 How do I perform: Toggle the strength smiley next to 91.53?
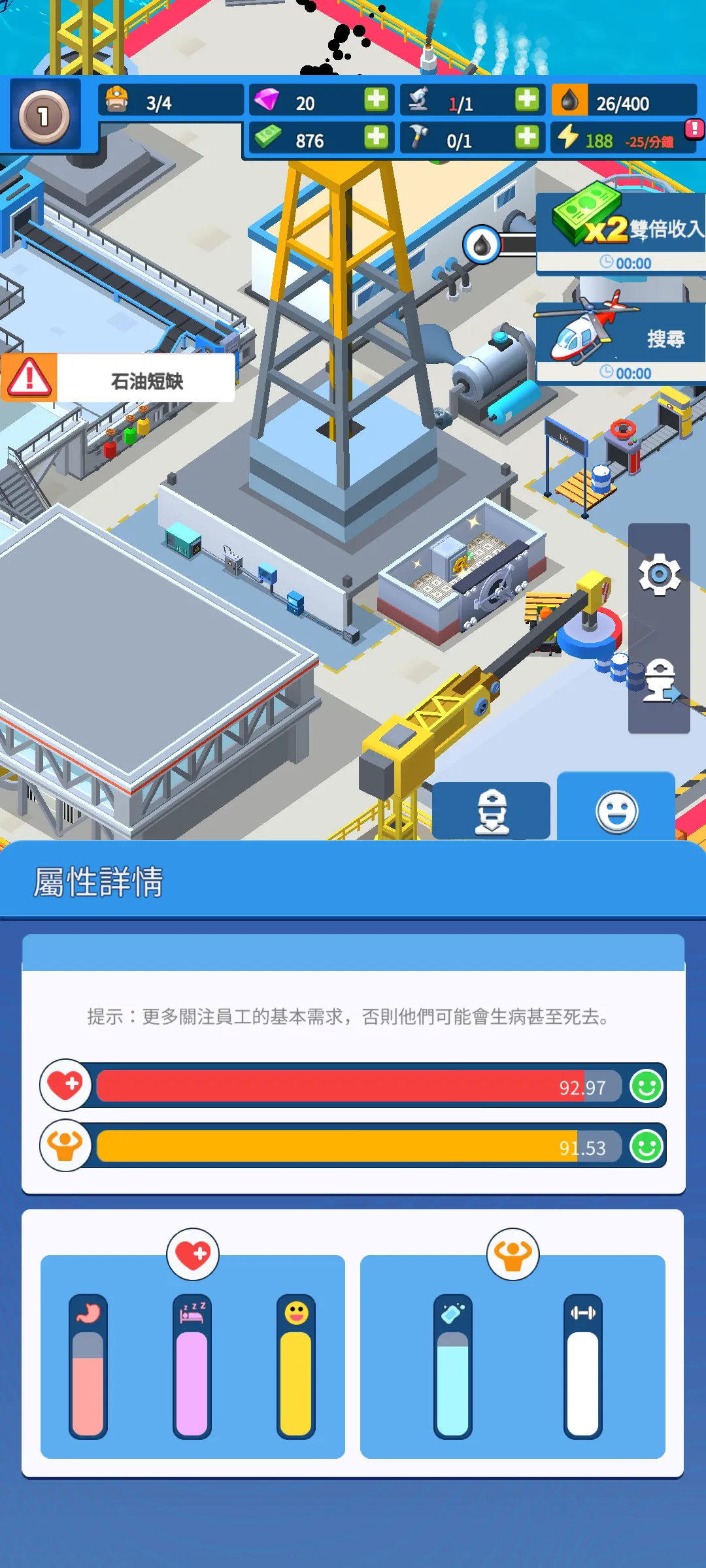click(x=647, y=1146)
